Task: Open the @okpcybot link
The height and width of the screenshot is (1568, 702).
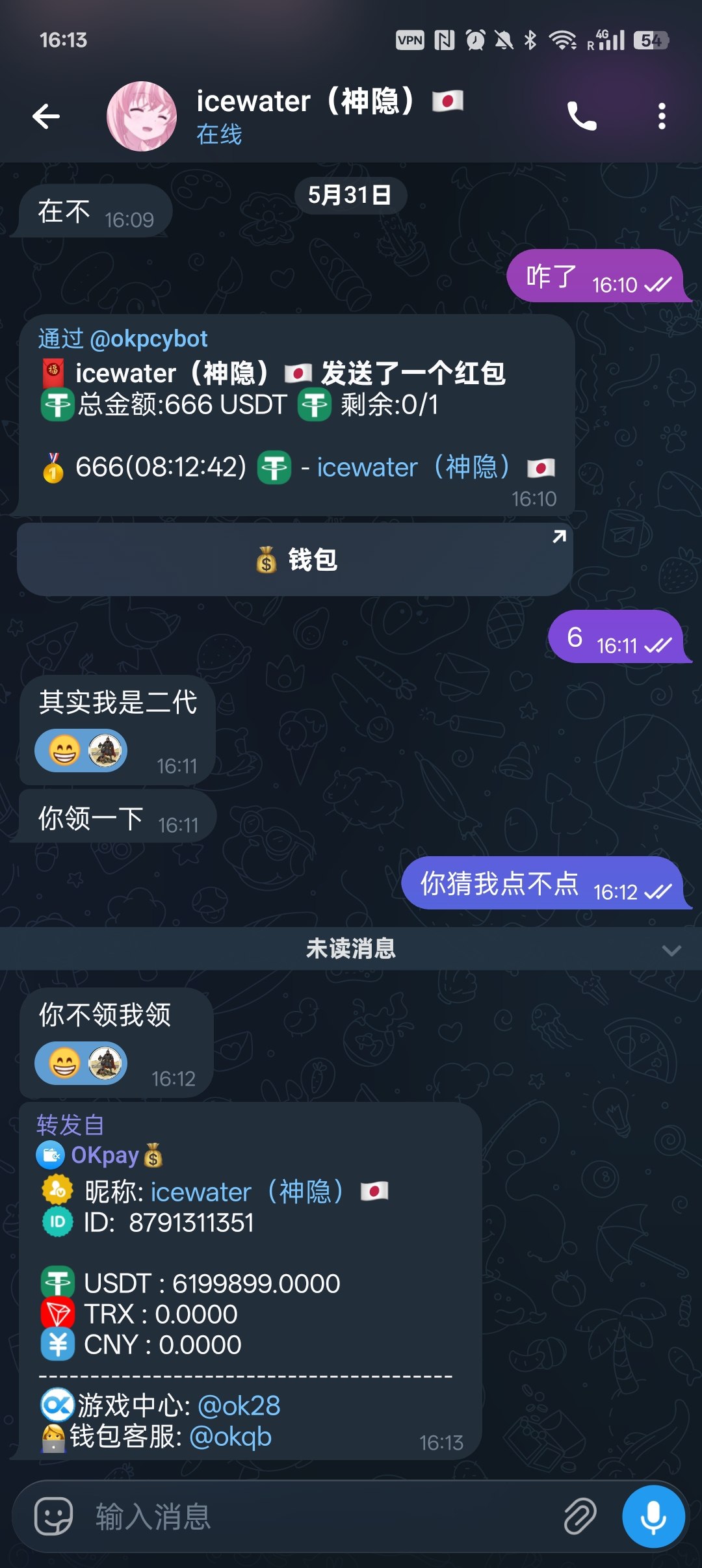Action: click(x=148, y=339)
